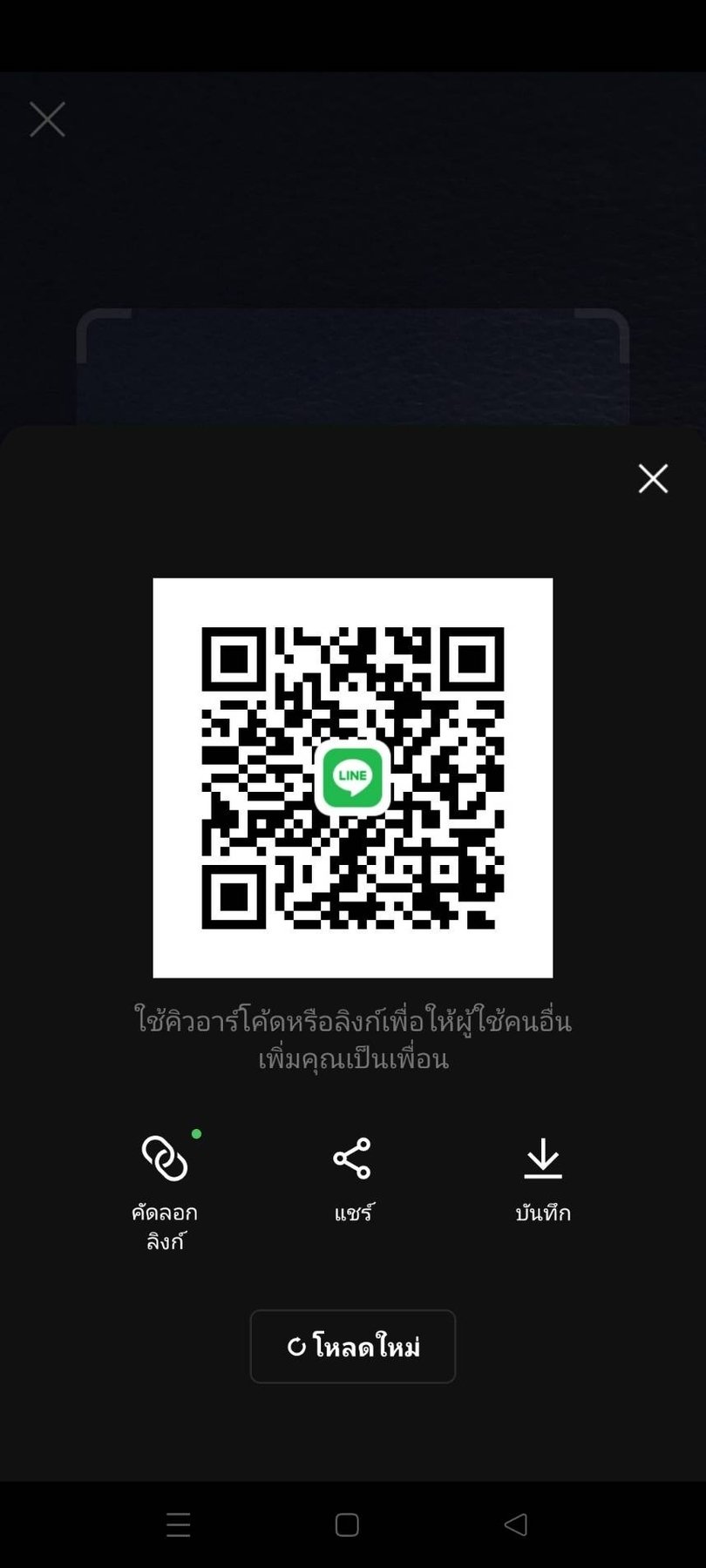Go back with the system back button
Screen dimensions: 706x1568
[x=516, y=1524]
